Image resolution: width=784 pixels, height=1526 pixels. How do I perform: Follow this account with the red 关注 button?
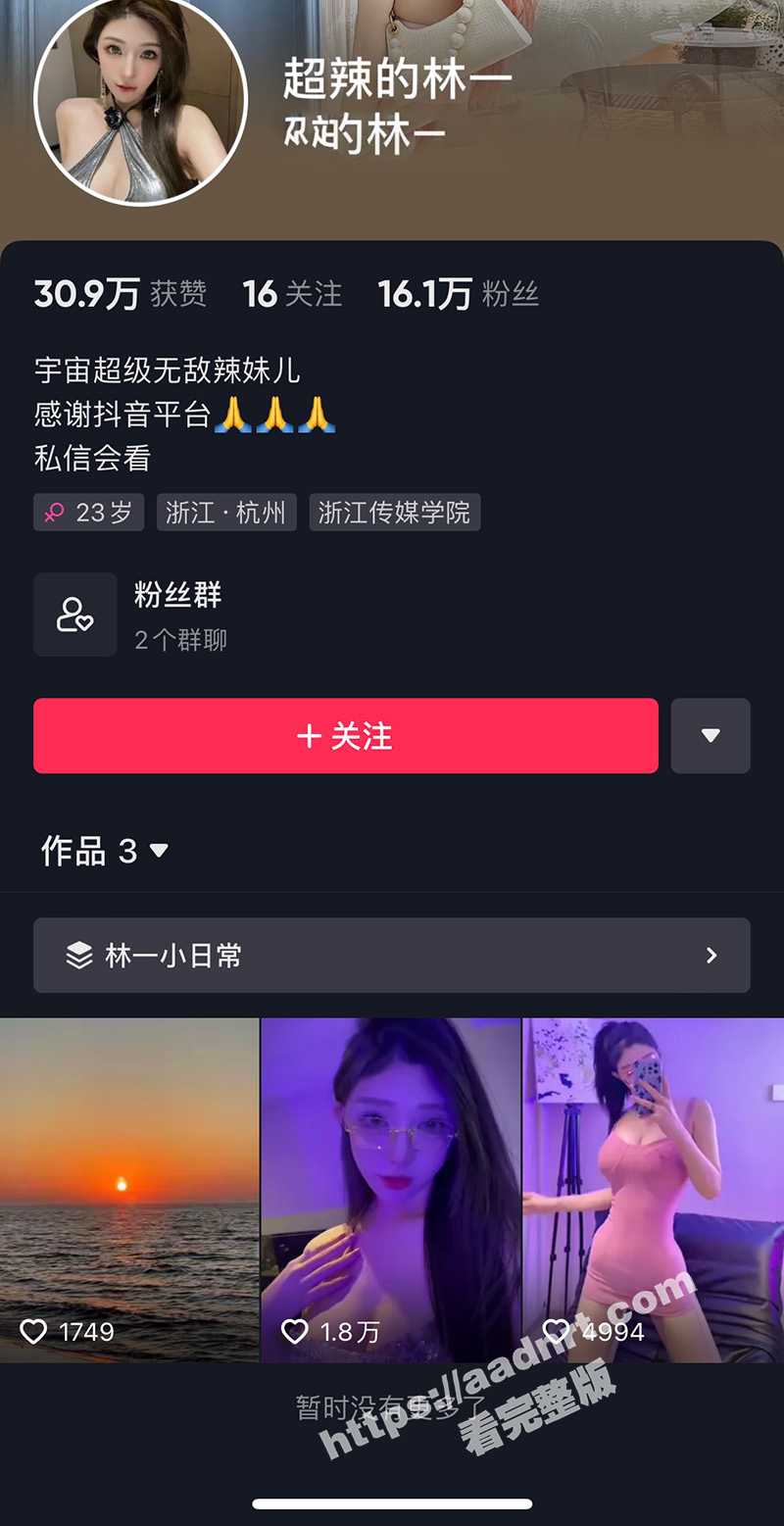click(x=345, y=736)
